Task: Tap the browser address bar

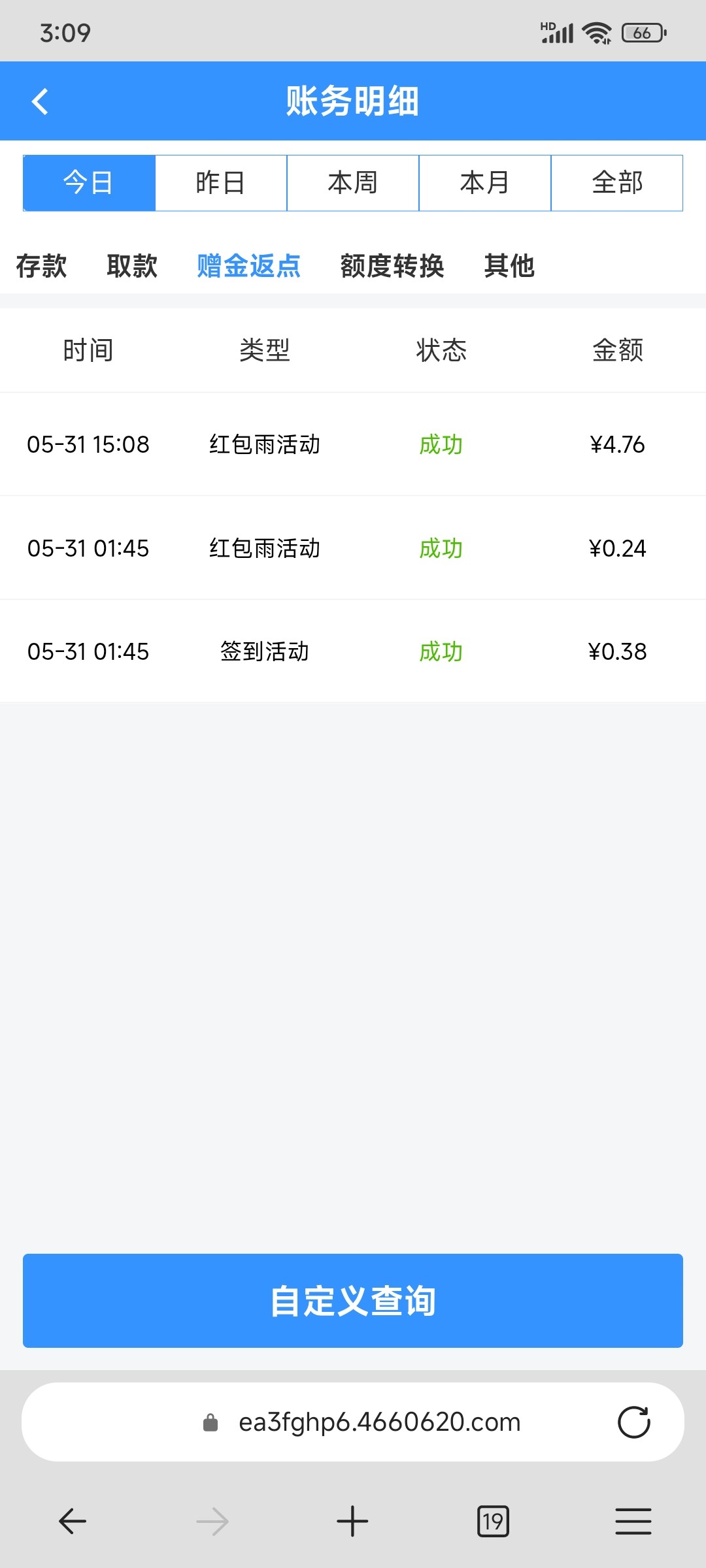Action: point(379,1422)
